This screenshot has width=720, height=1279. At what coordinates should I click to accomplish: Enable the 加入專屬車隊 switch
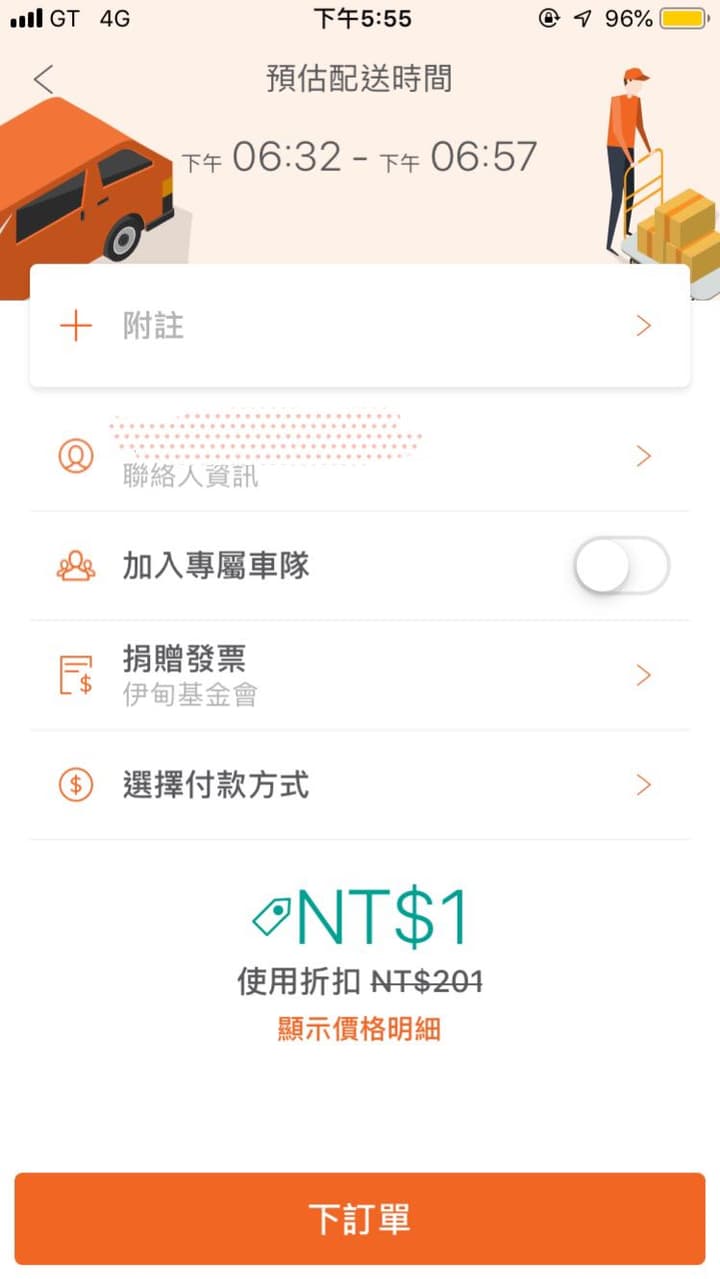[621, 566]
